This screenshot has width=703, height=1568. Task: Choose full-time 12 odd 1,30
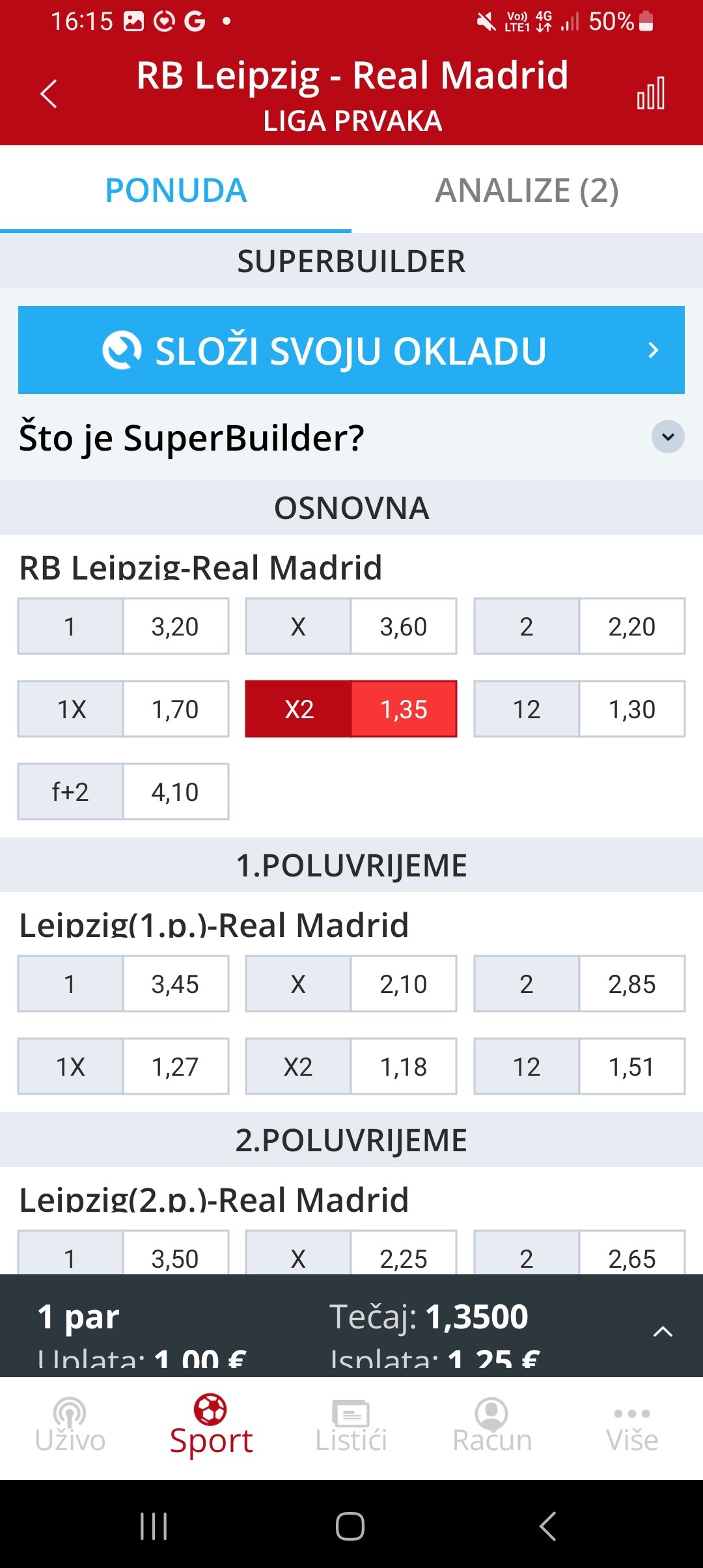(579, 709)
